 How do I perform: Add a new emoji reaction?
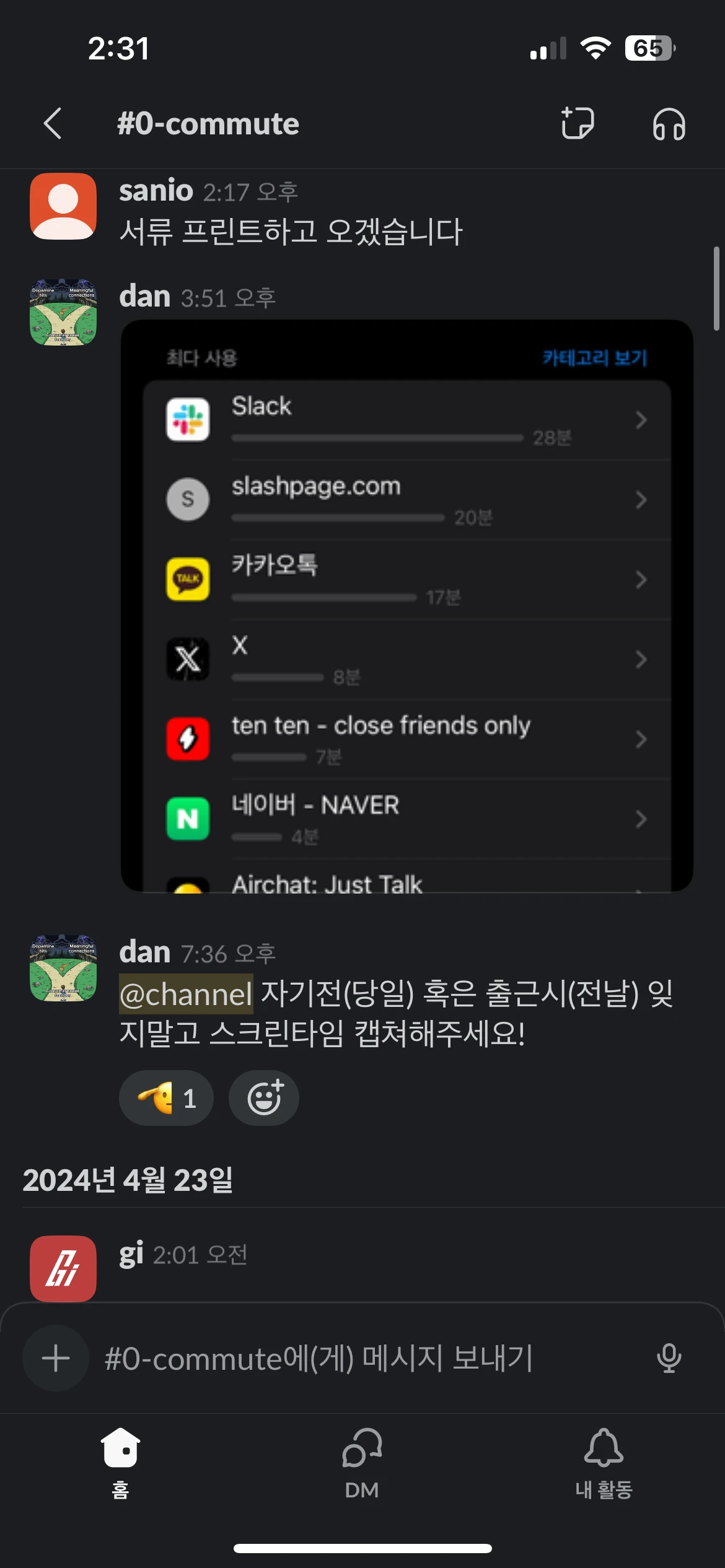tap(264, 1098)
